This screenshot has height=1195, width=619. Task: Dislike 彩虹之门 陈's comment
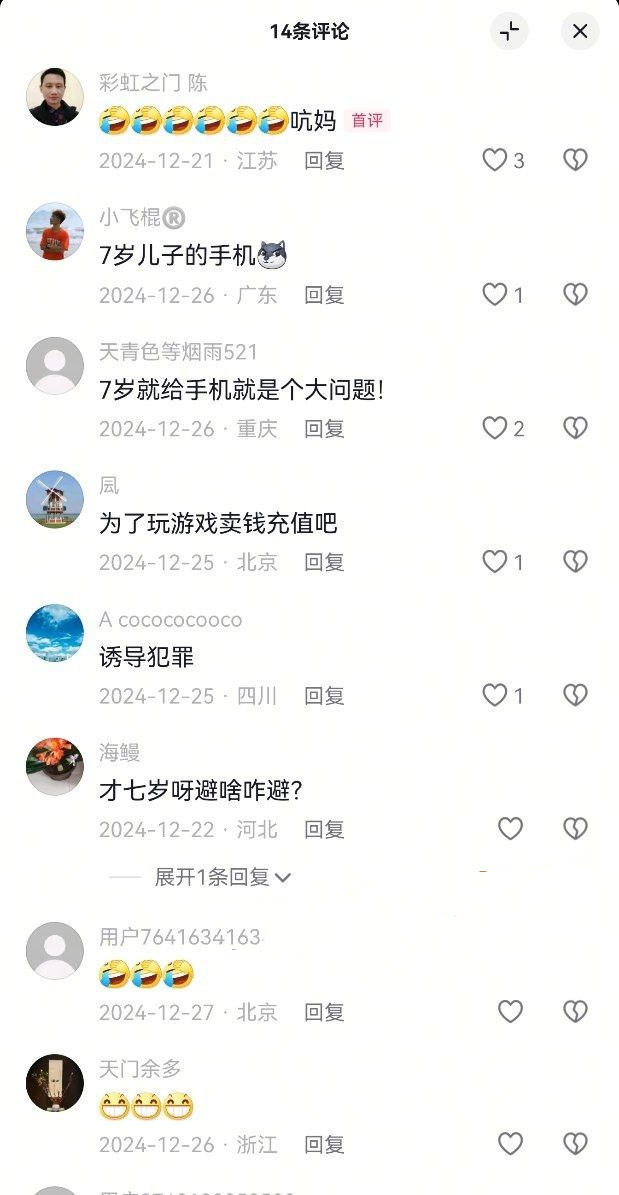(575, 160)
